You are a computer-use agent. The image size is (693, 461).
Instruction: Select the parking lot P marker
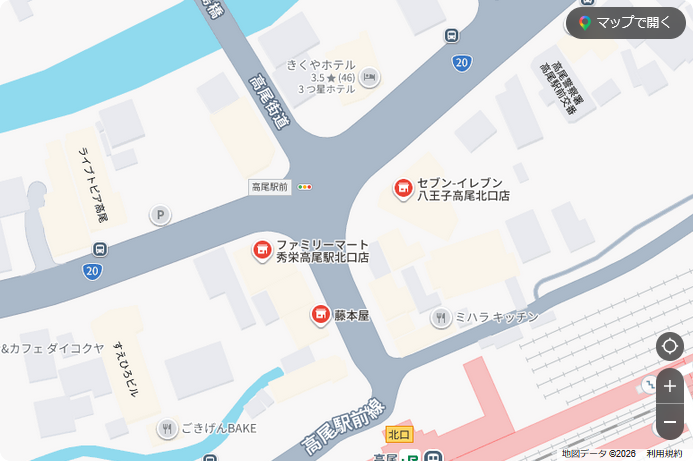click(x=160, y=215)
